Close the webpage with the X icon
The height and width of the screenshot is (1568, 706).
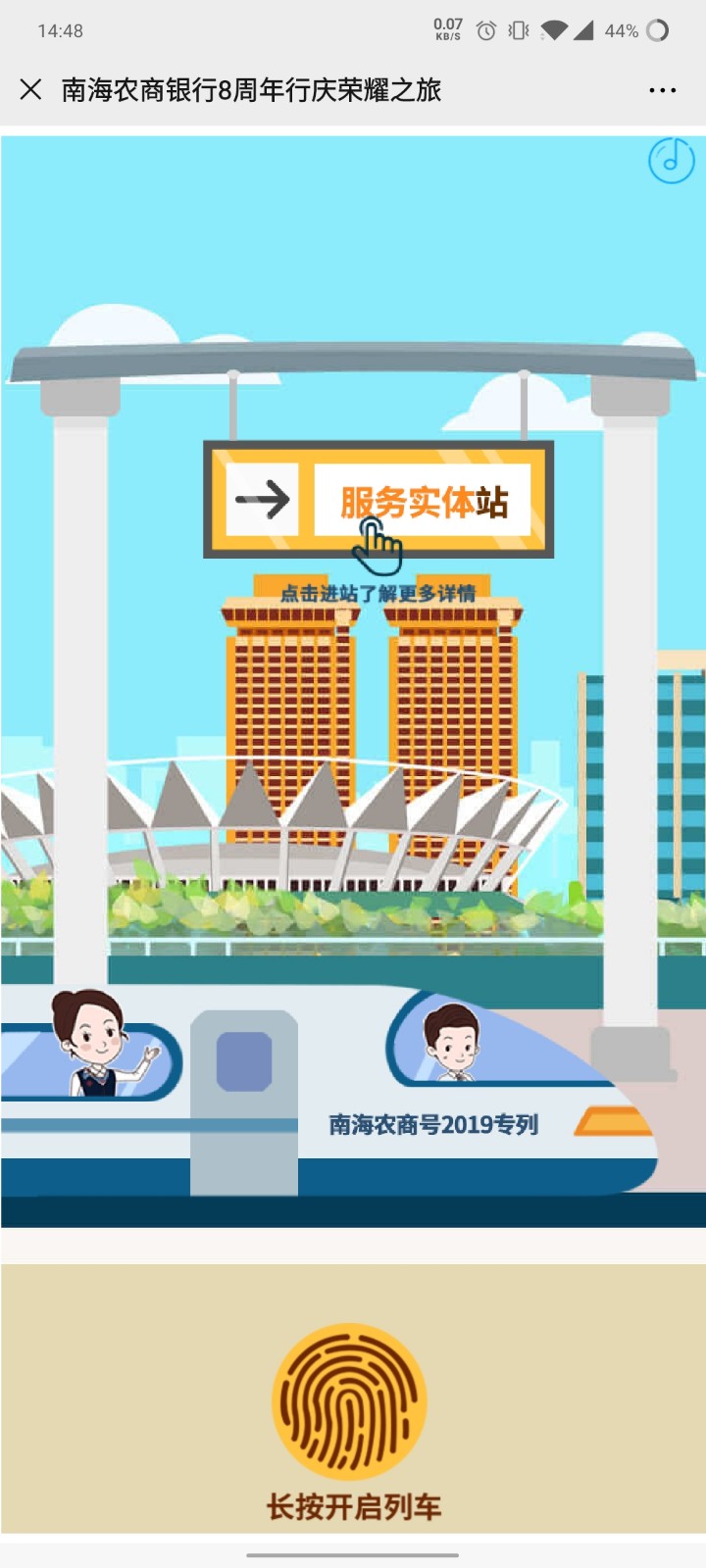tap(30, 90)
